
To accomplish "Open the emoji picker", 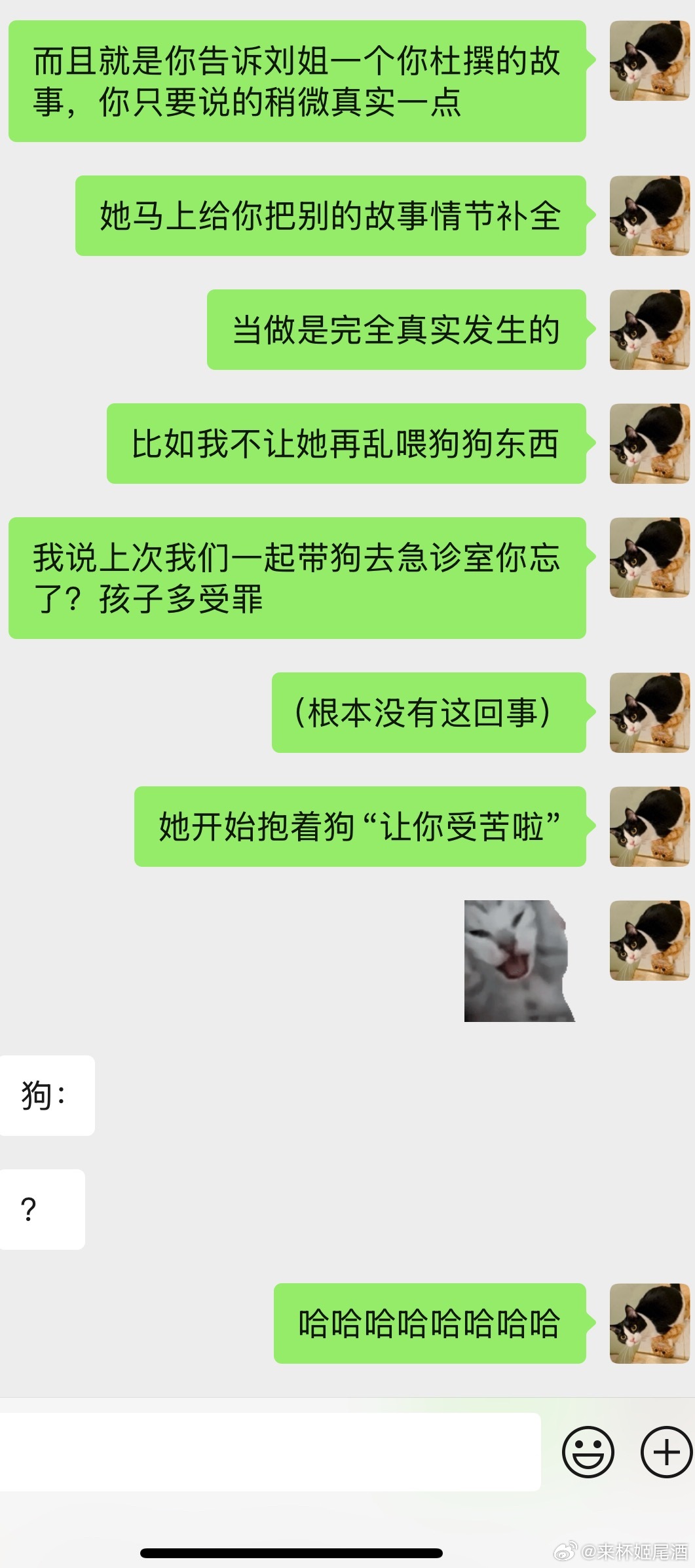I will click(x=588, y=1452).
